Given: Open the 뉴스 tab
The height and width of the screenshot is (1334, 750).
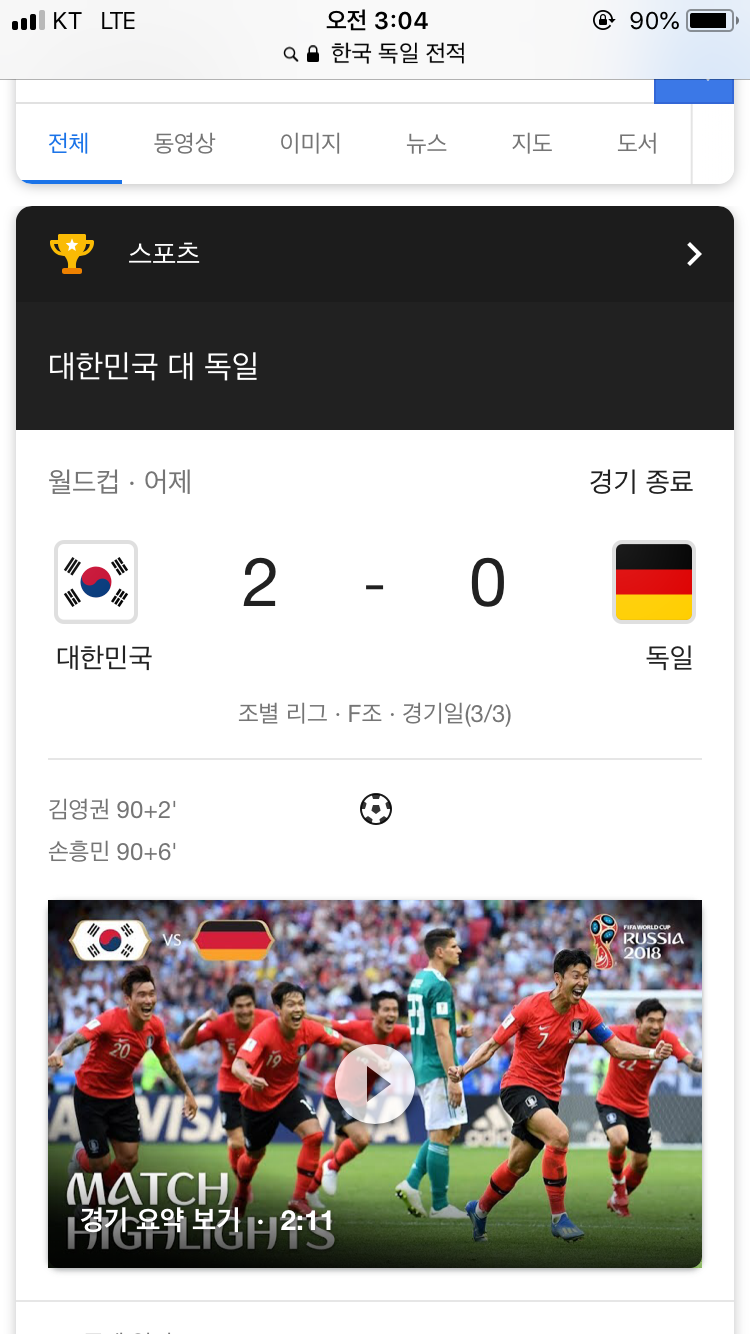Looking at the screenshot, I should click(427, 143).
